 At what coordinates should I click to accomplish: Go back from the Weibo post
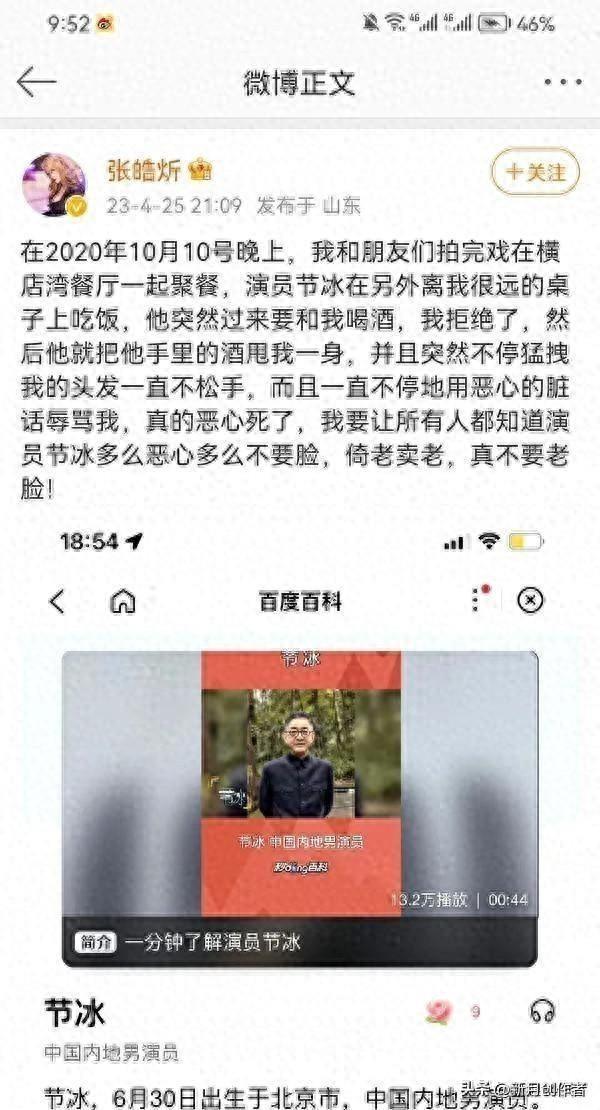(x=36, y=82)
